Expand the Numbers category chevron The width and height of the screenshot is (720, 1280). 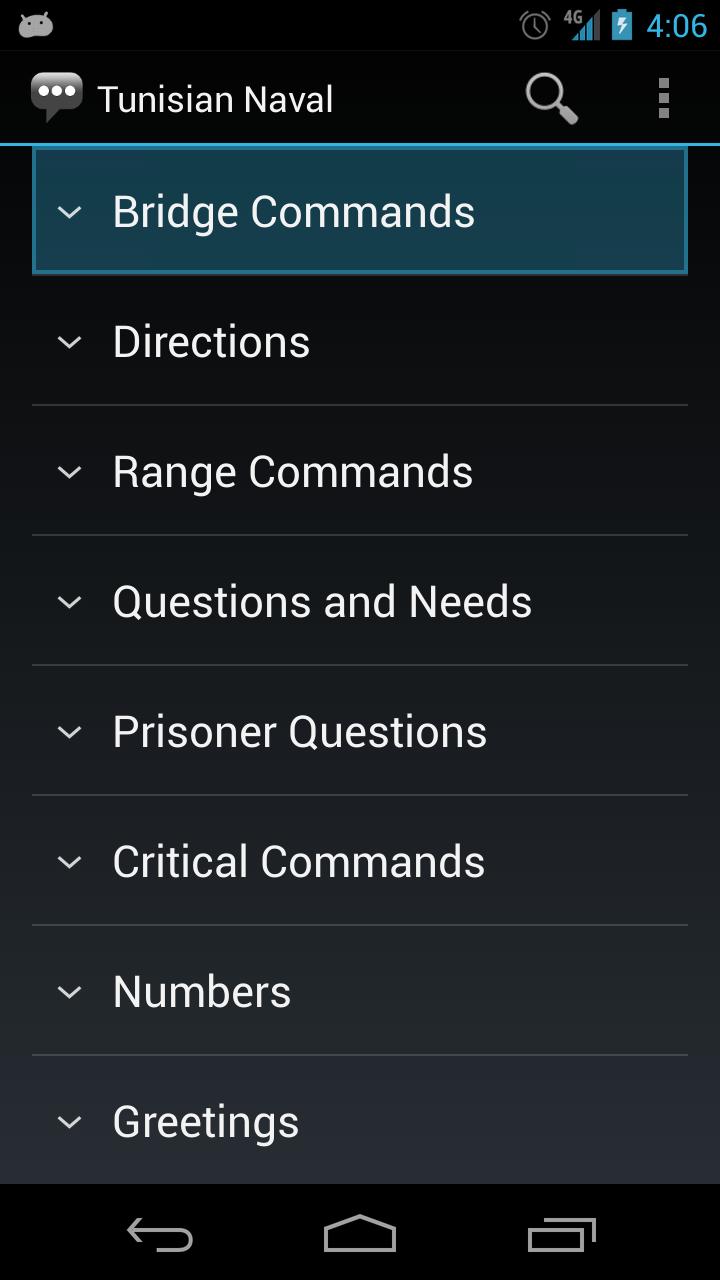(x=70, y=992)
